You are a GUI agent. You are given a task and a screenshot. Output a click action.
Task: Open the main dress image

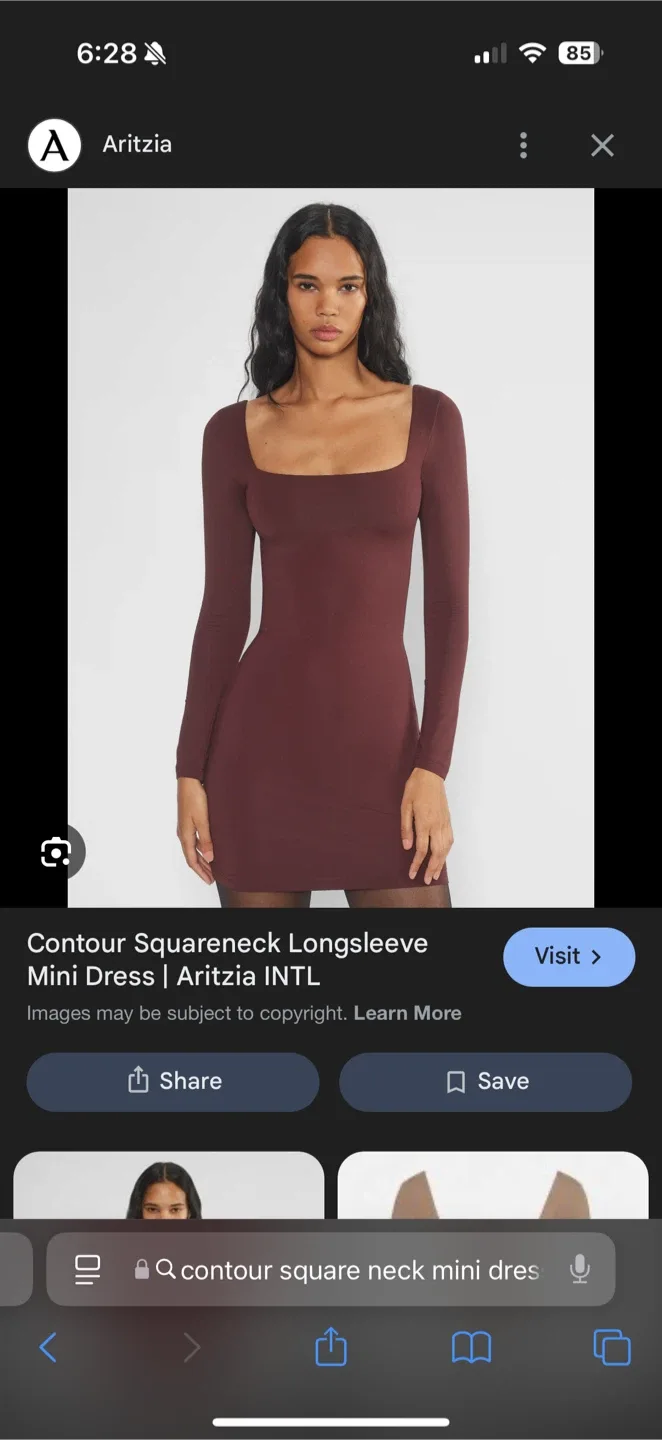(331, 547)
